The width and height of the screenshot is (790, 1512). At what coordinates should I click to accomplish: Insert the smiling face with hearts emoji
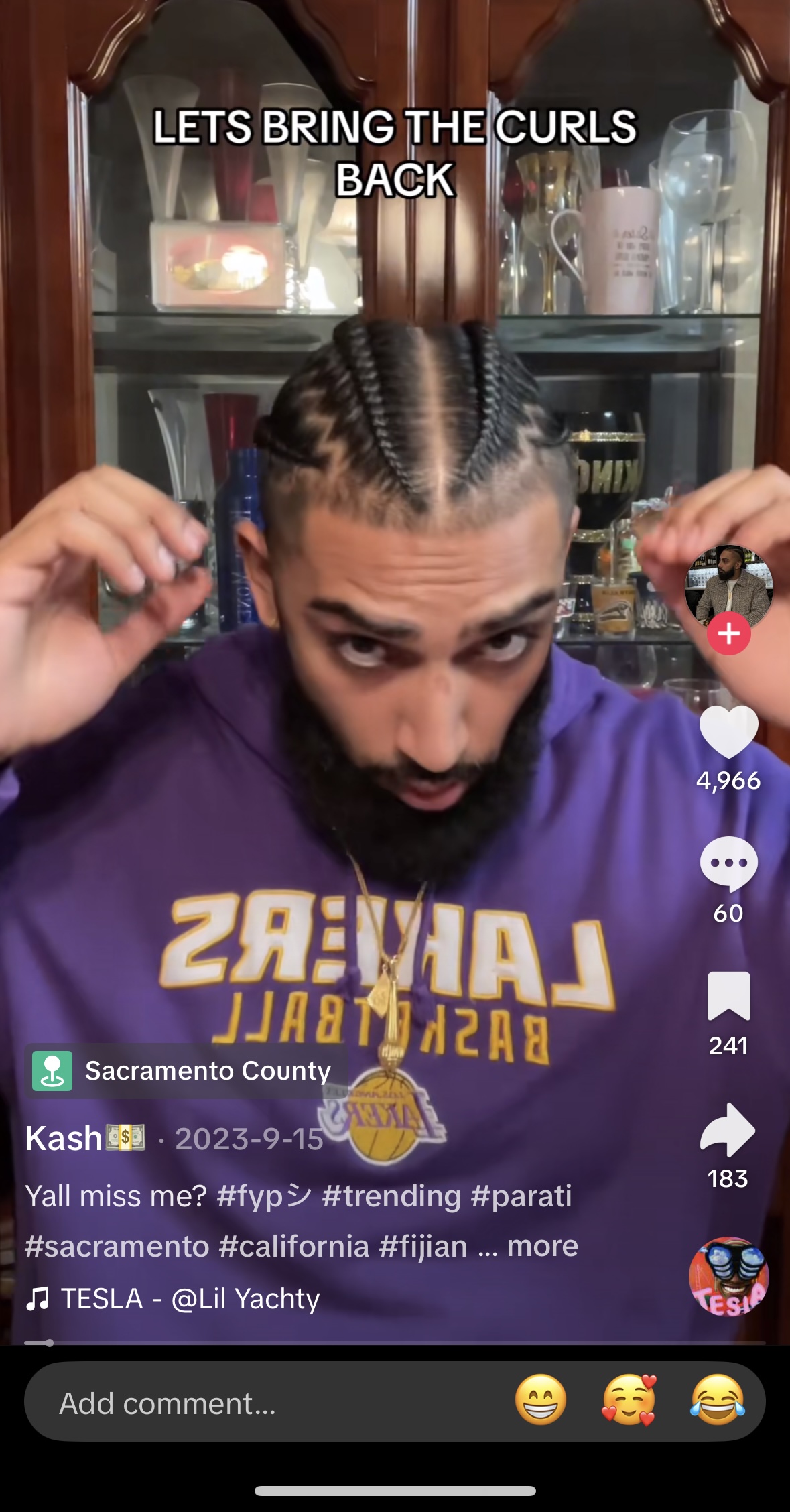click(629, 1399)
